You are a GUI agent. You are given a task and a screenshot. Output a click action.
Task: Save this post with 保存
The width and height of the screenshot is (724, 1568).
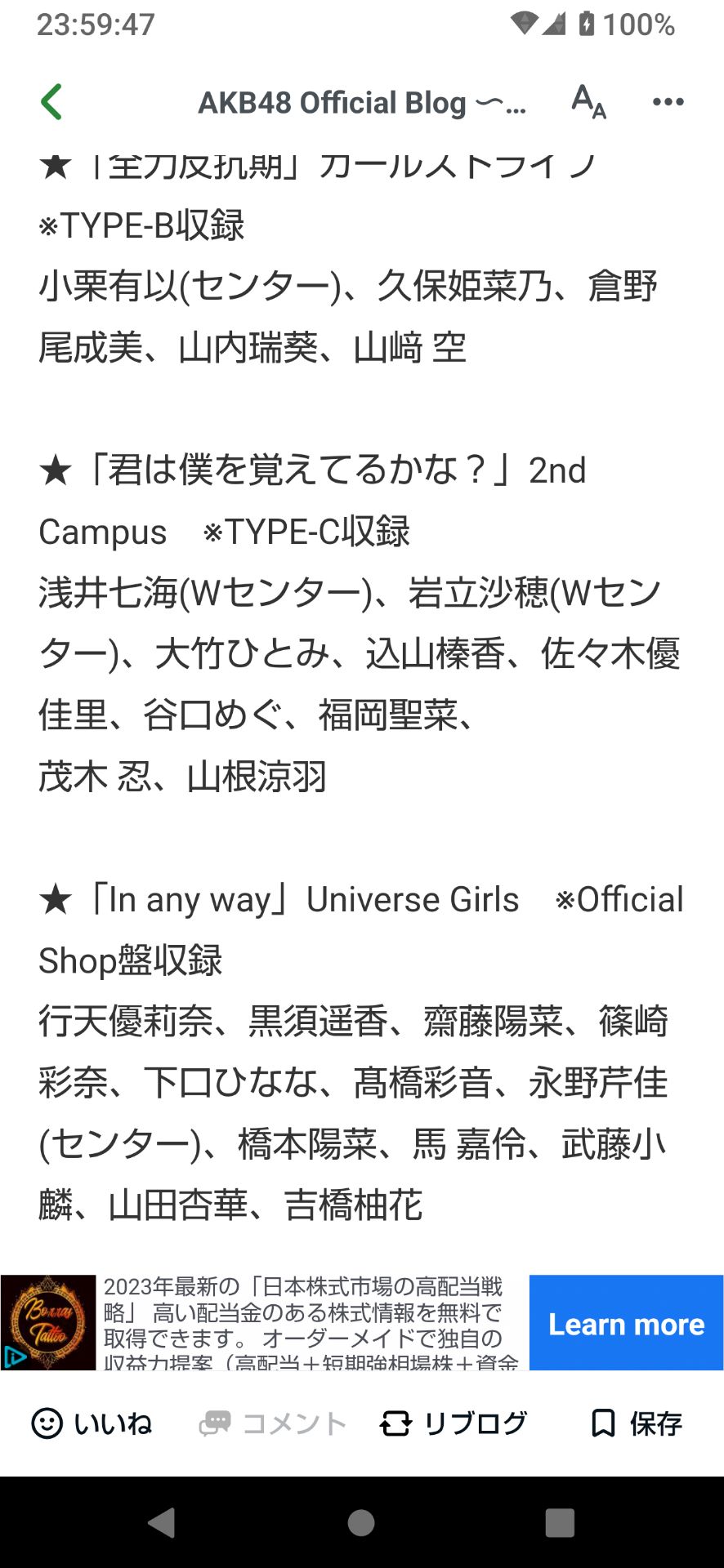tap(637, 1423)
